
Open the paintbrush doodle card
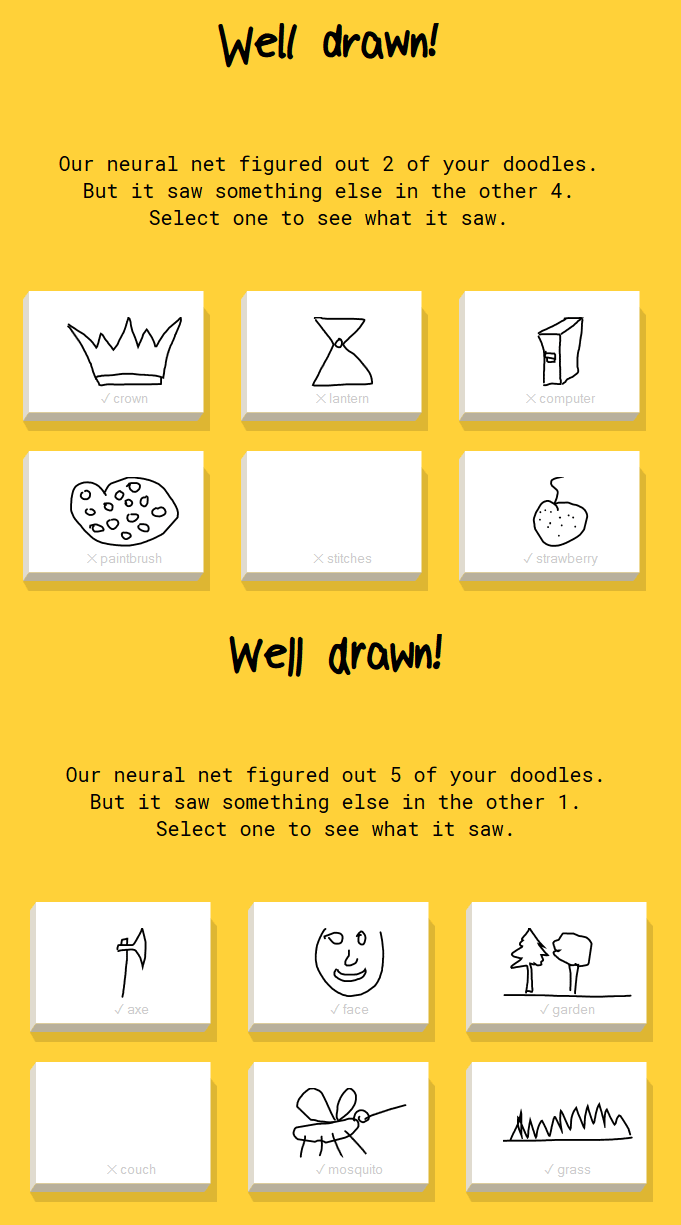tap(116, 512)
